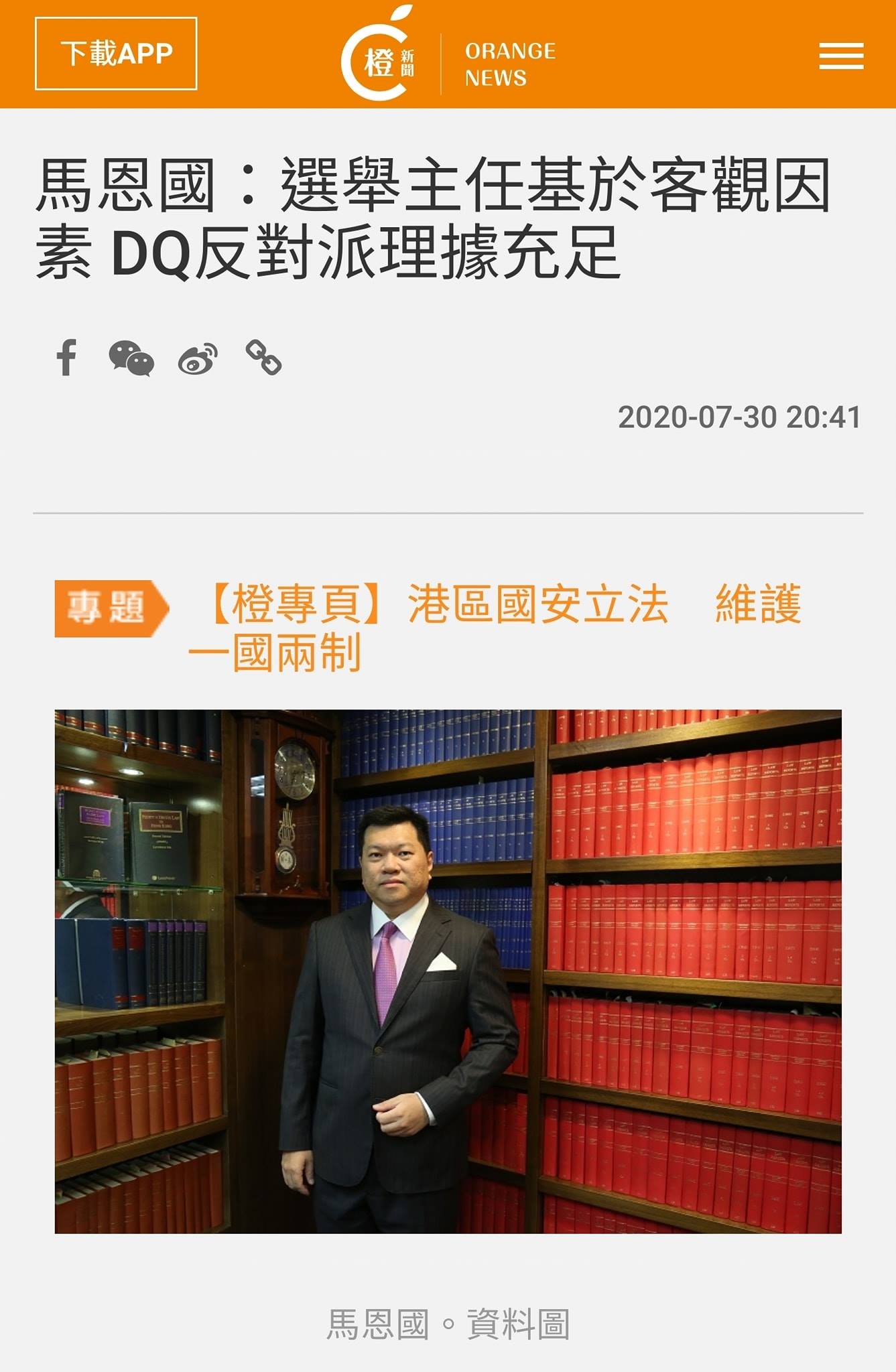The image size is (896, 1372).
Task: Tap the 下載APP download button
Action: point(116,54)
